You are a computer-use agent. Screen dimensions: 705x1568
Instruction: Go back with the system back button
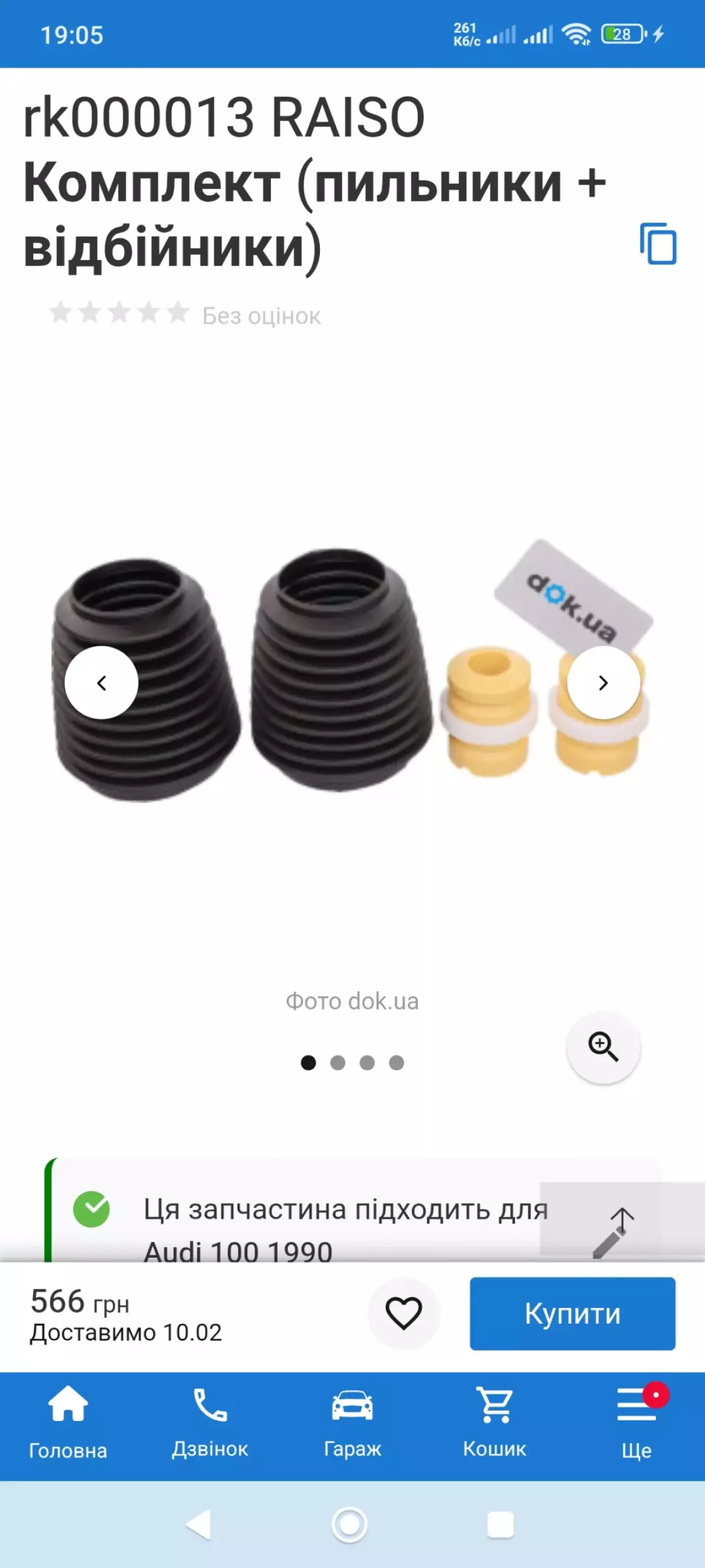click(199, 1524)
